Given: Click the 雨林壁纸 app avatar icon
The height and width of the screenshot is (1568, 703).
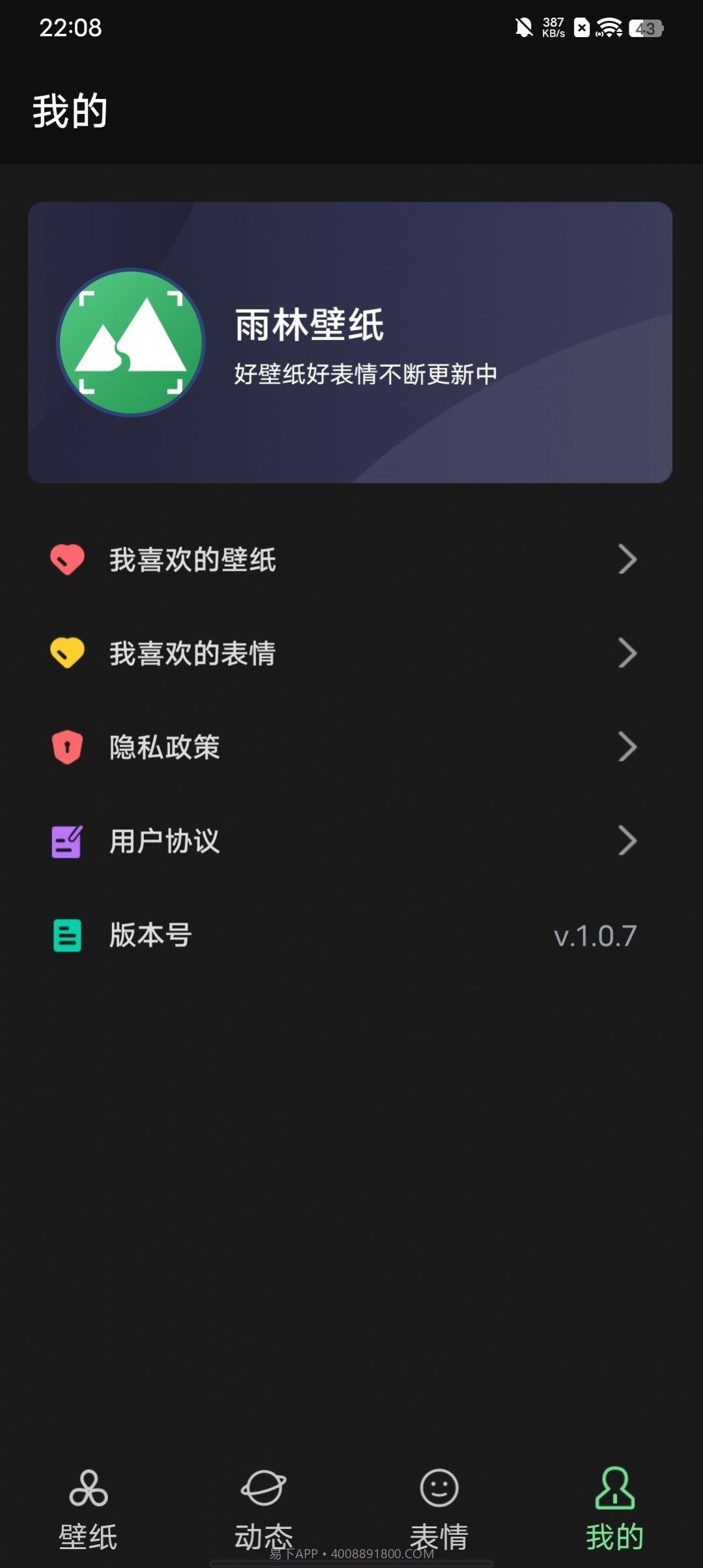Looking at the screenshot, I should click(x=129, y=342).
